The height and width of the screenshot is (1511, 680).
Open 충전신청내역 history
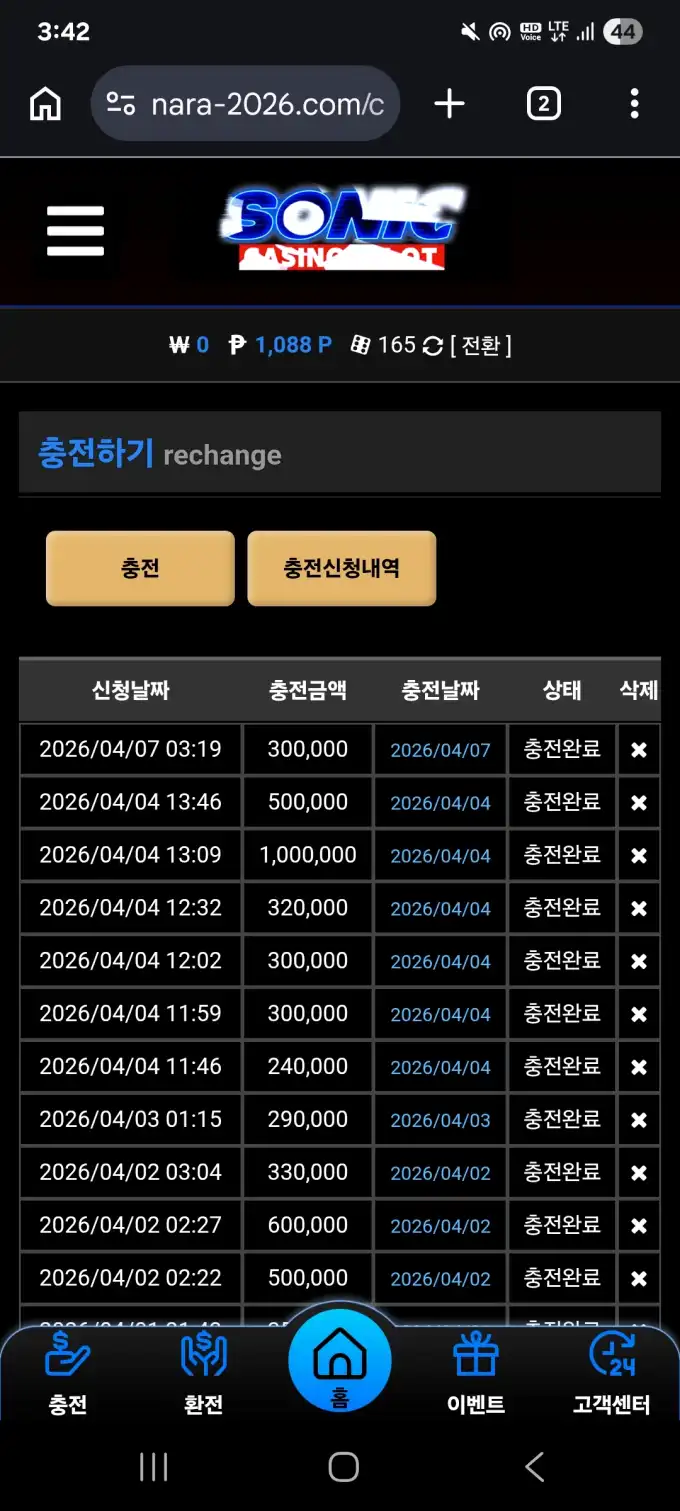pyautogui.click(x=341, y=568)
